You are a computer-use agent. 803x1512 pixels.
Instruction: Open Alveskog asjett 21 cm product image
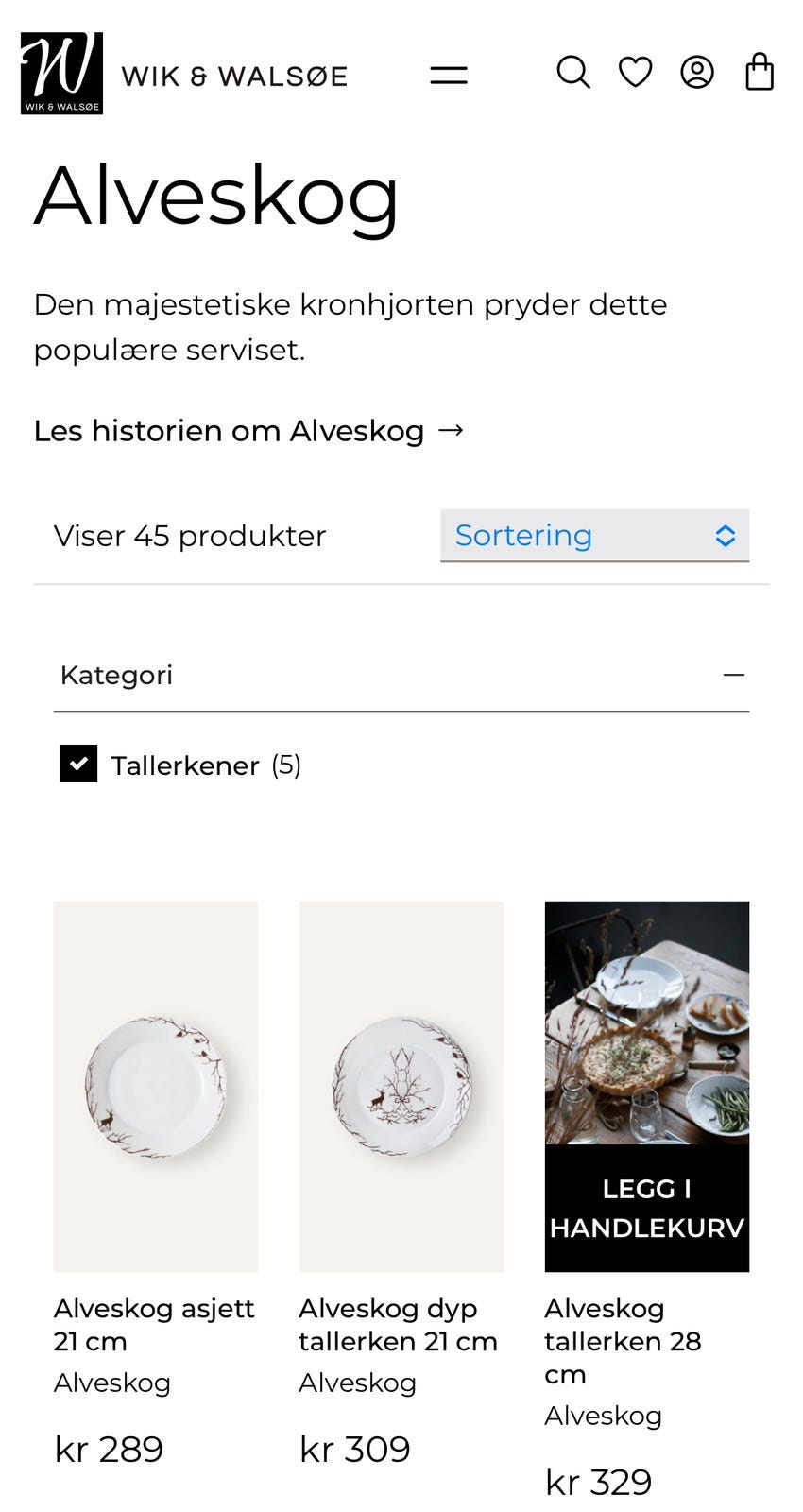point(155,1085)
